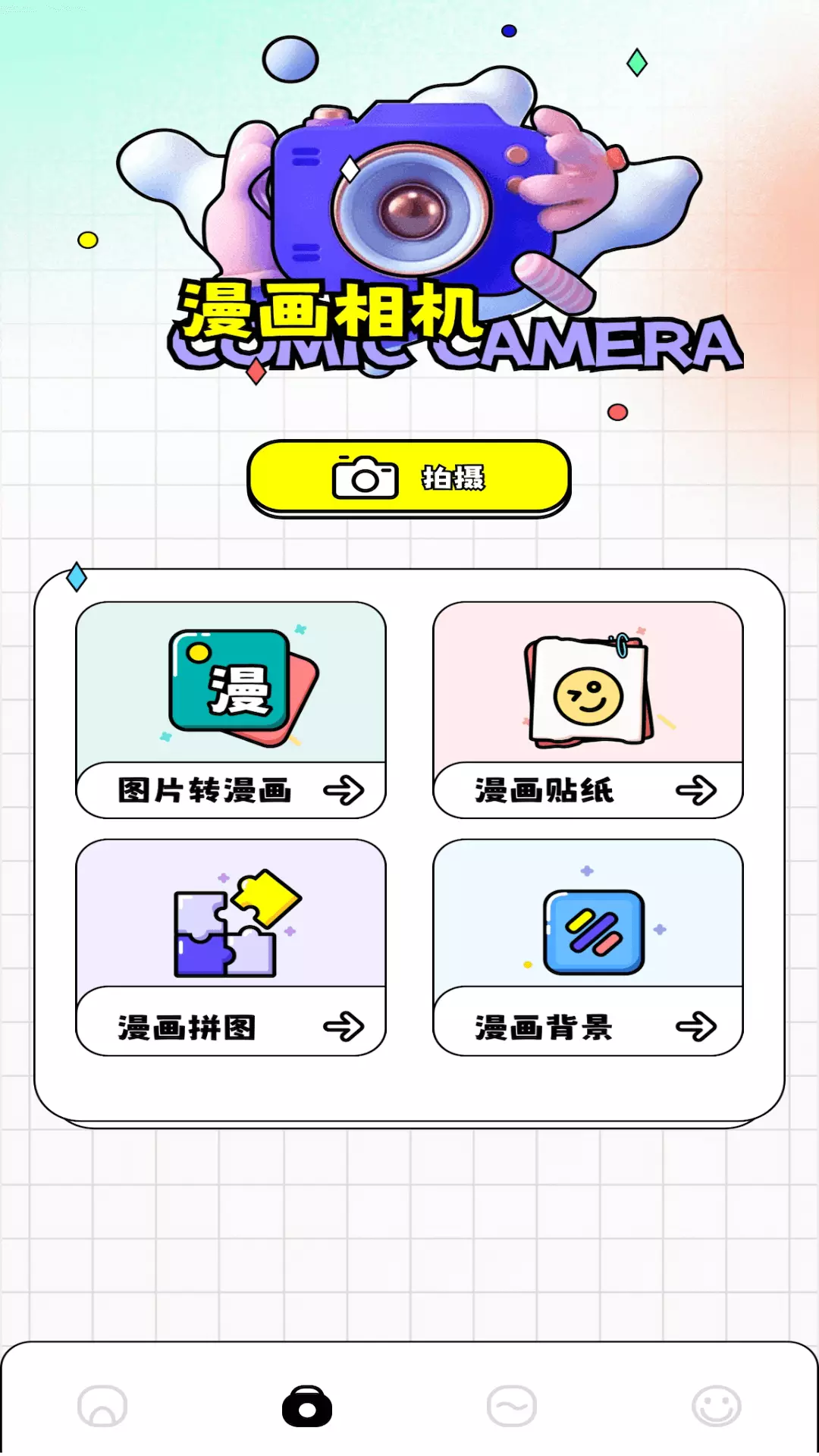
Task: Tap the yellow 拍摄 shoot button
Action: [409, 478]
